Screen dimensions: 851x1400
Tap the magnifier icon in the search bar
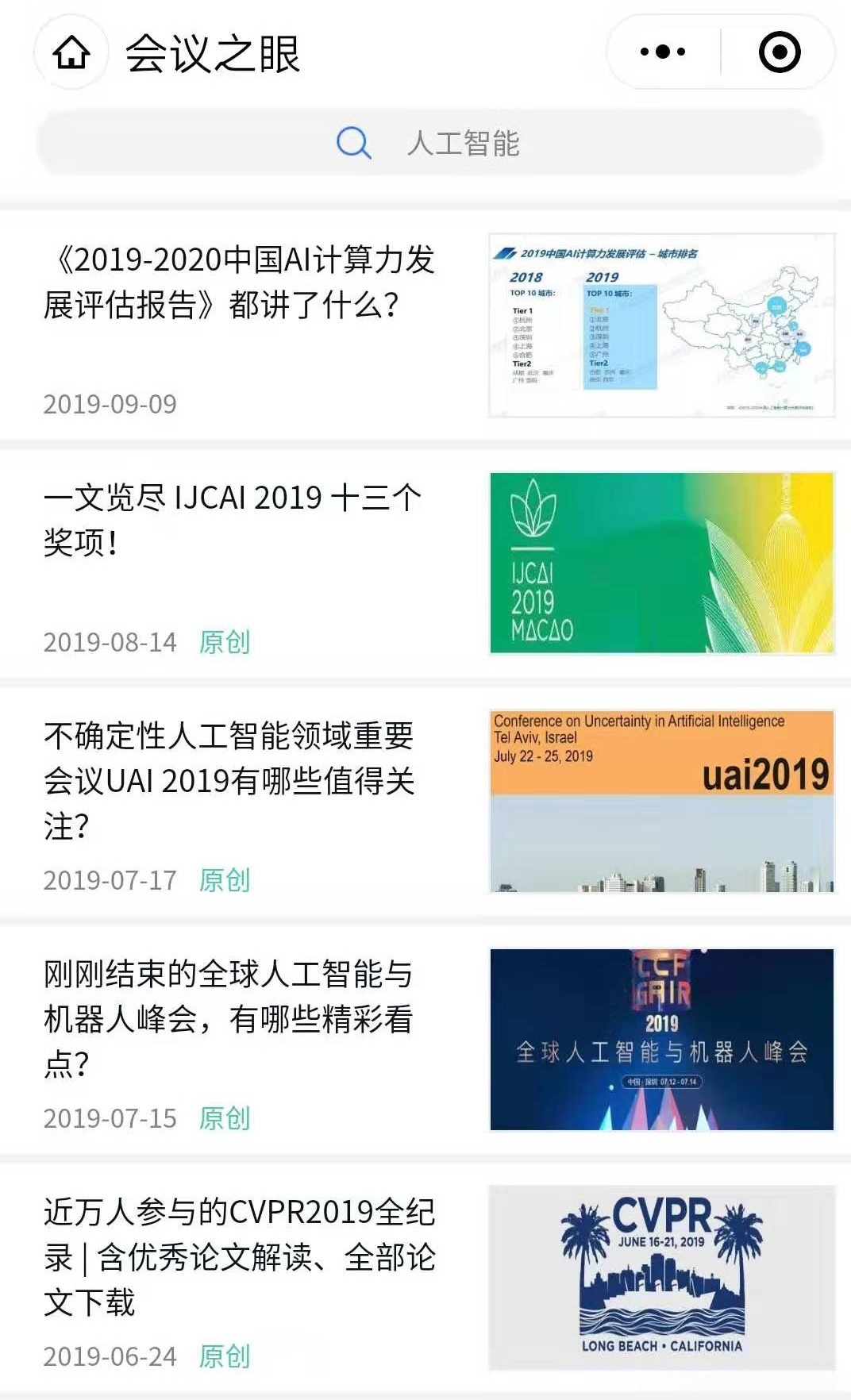click(355, 144)
